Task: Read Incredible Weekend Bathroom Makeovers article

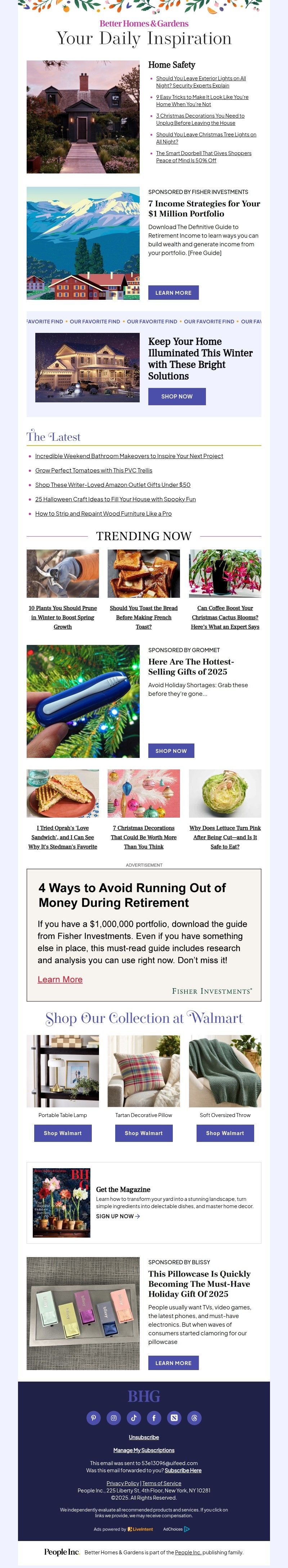Action: (129, 456)
